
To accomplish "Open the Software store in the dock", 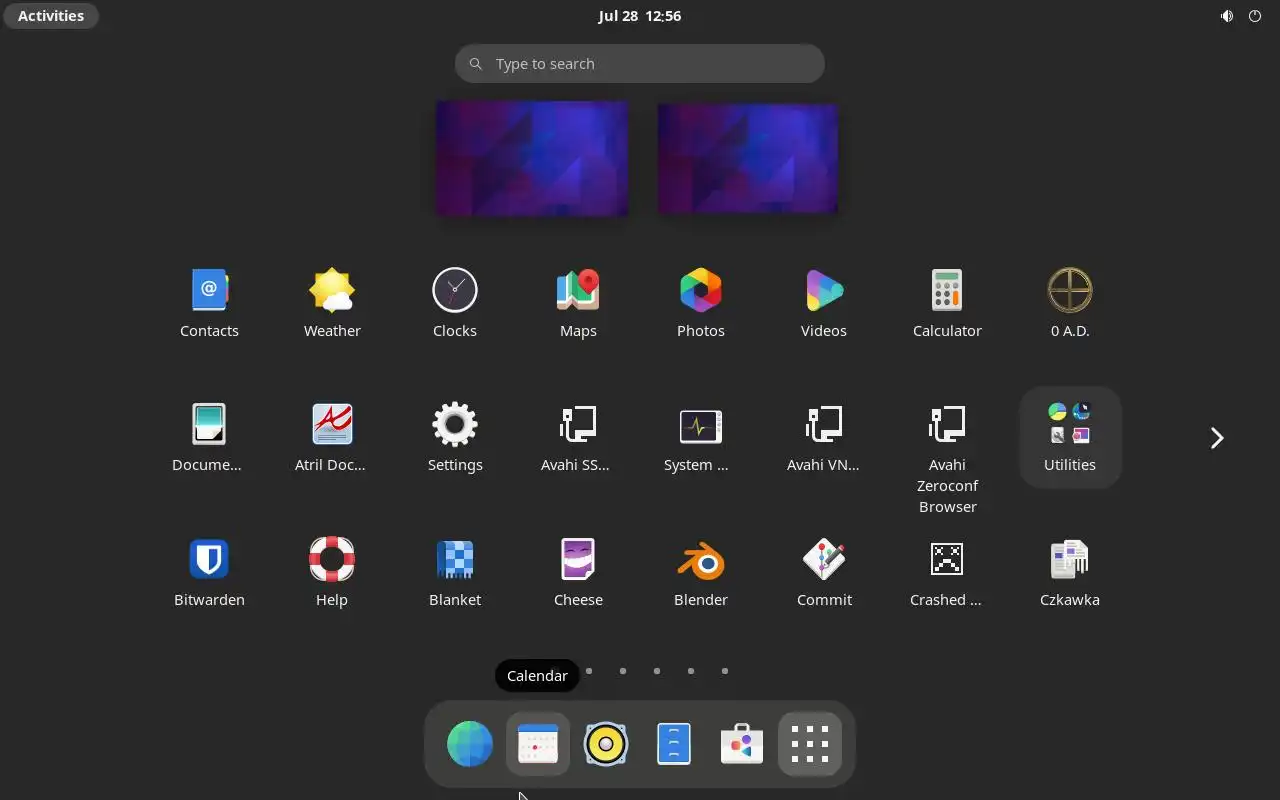I will point(742,744).
